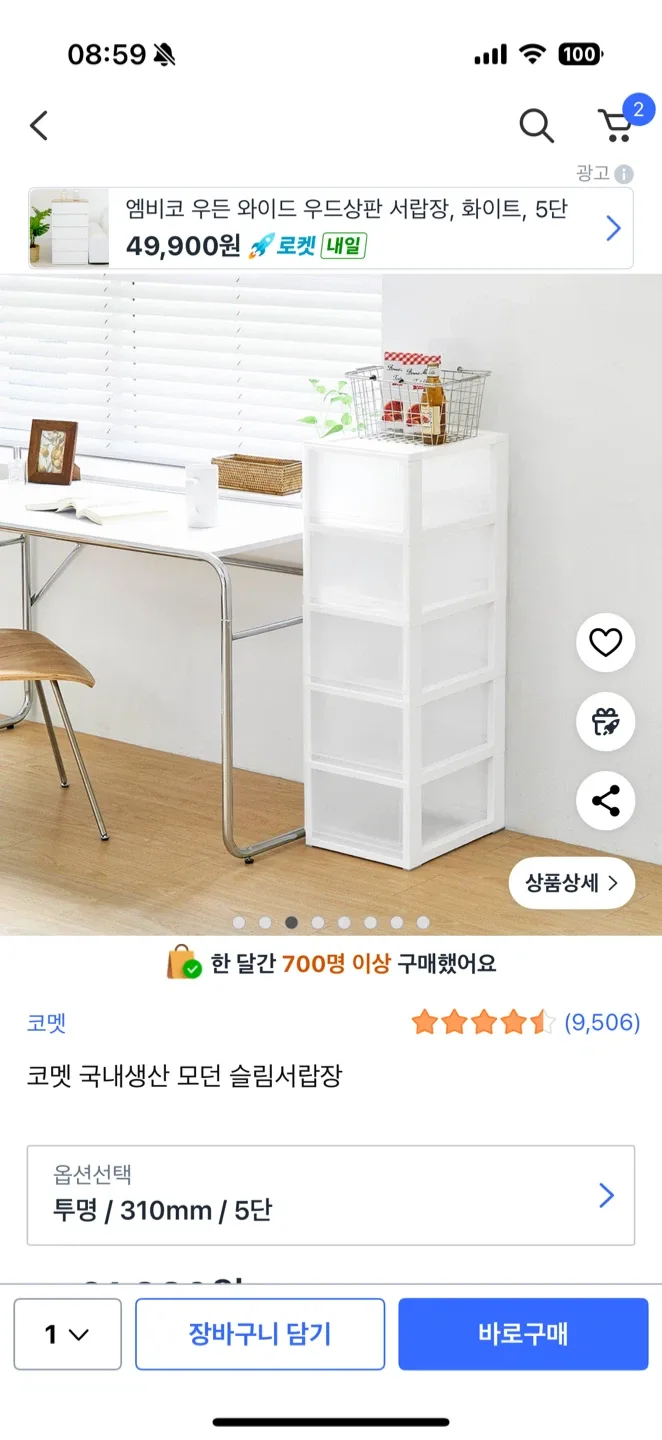
Task: Expand 옵션선택 option selector
Action: (330, 1195)
